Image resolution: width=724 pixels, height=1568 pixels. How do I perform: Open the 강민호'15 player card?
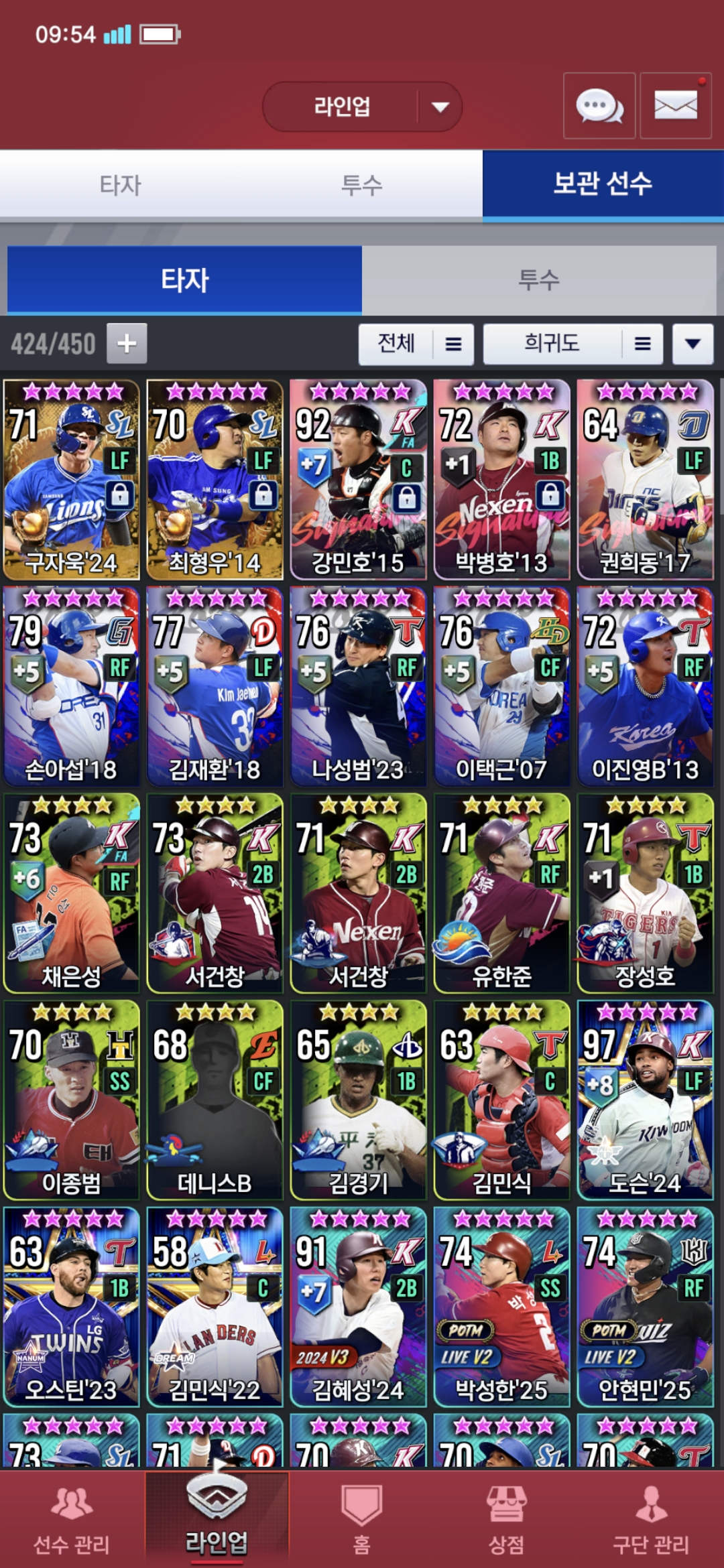(358, 479)
